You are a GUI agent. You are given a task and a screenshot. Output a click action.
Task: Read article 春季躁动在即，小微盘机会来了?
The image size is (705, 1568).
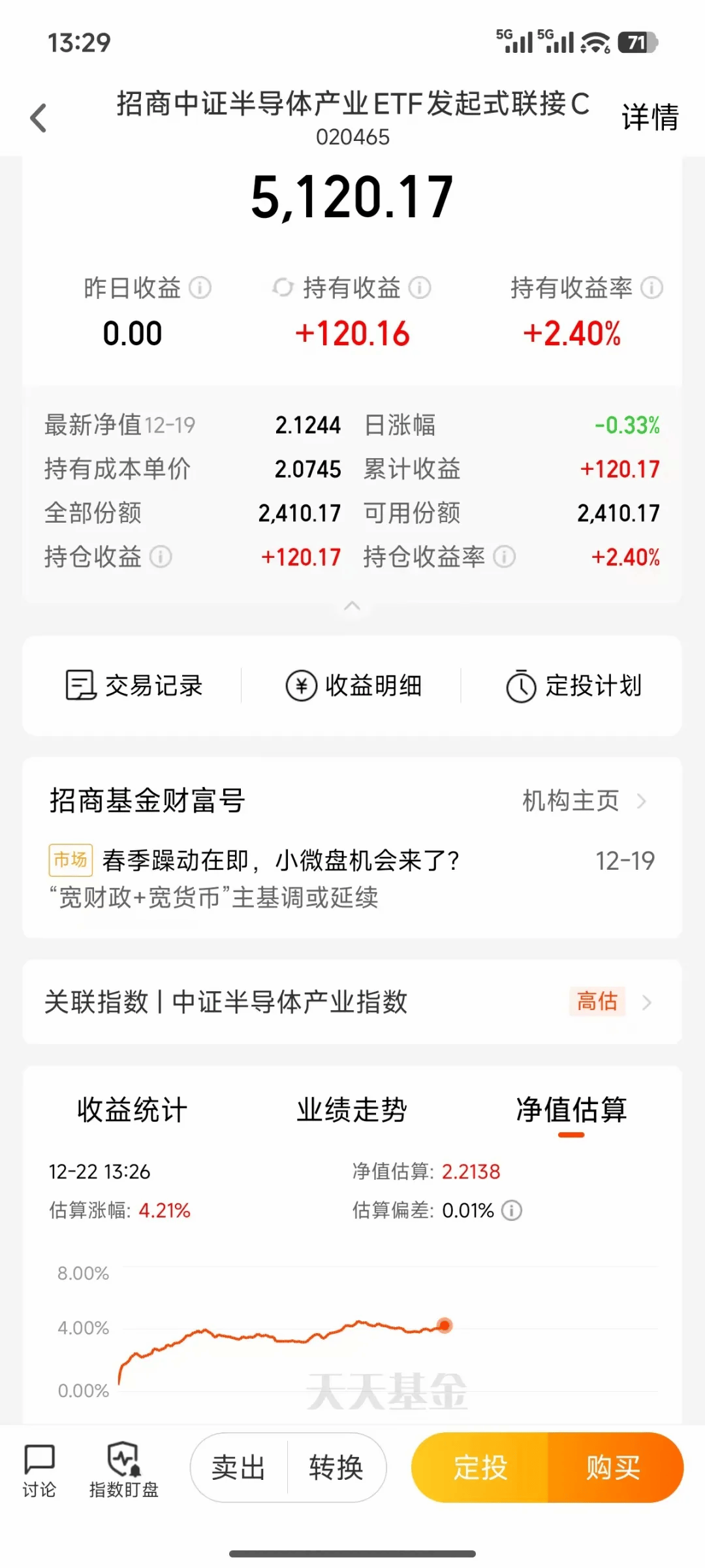pyautogui.click(x=281, y=861)
